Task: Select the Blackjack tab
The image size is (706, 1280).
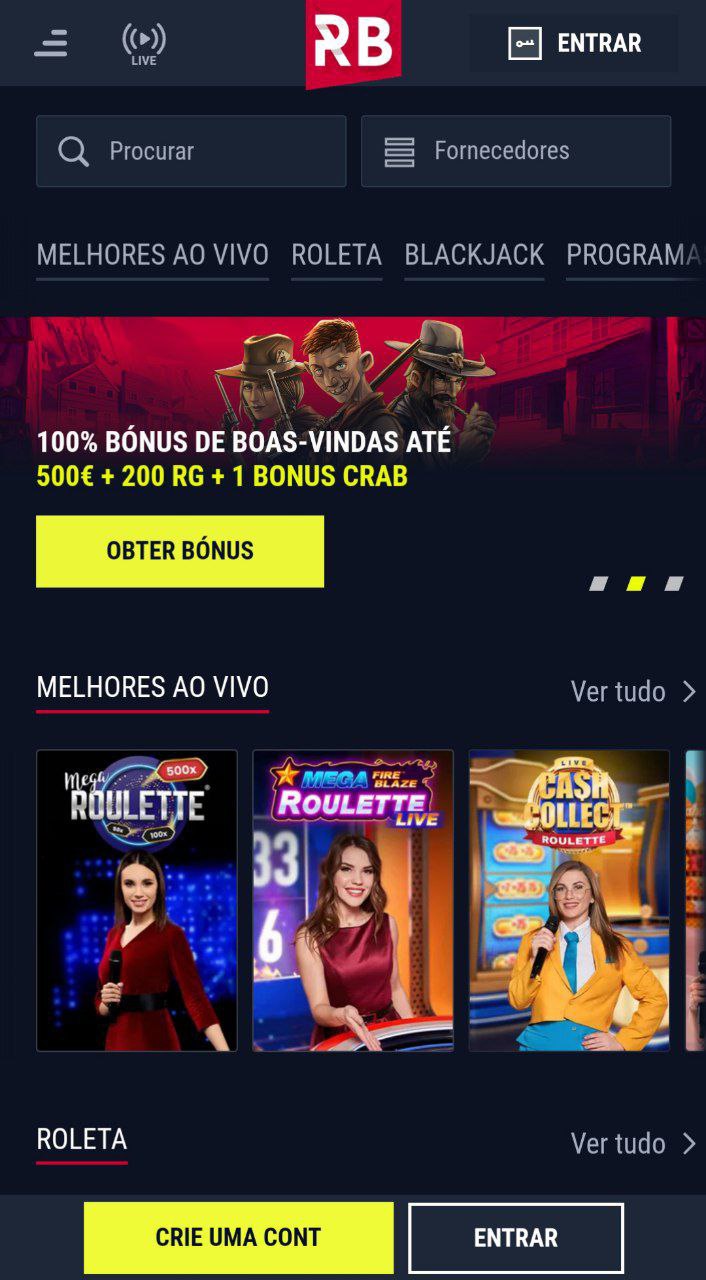Action: (474, 255)
